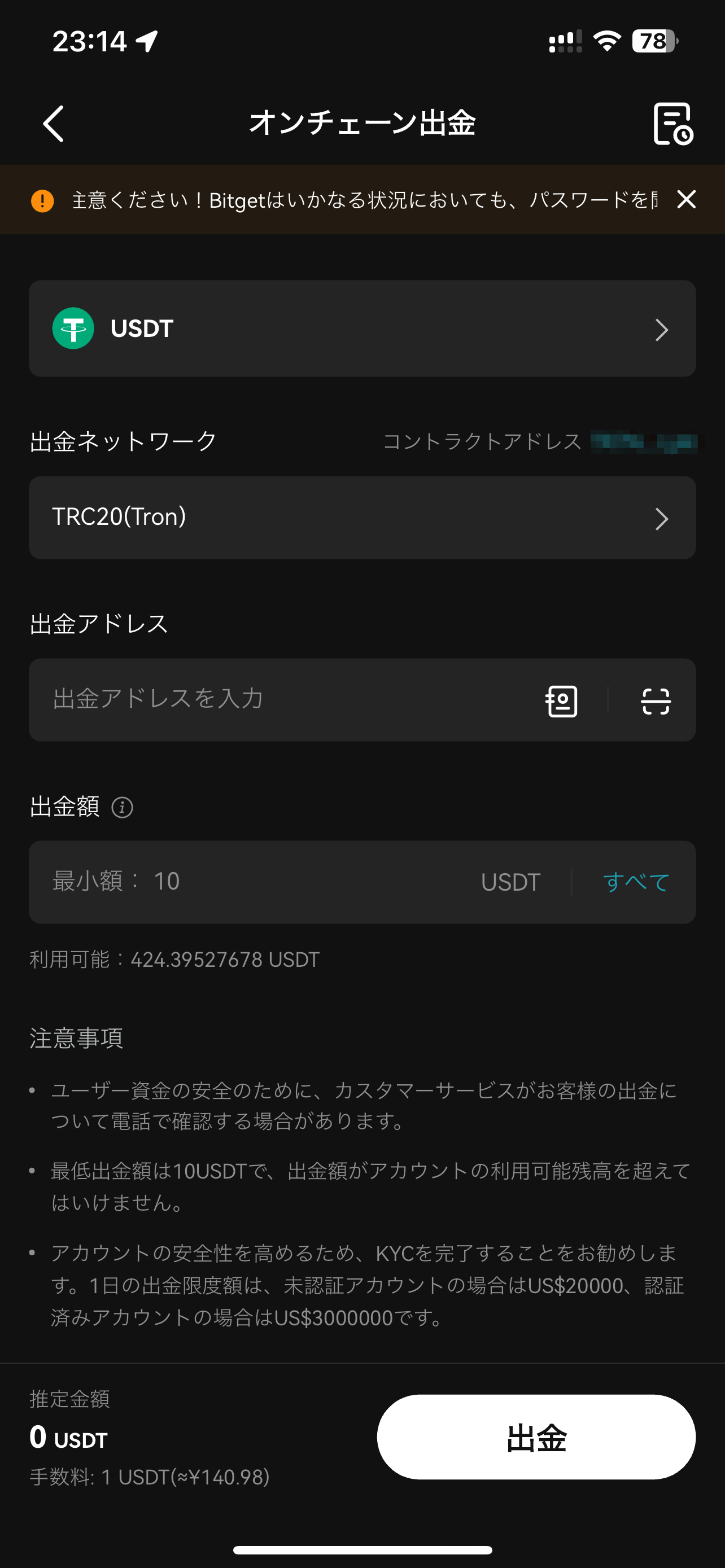This screenshot has height=1568, width=725.
Task: Open the address book icon
Action: point(561,700)
